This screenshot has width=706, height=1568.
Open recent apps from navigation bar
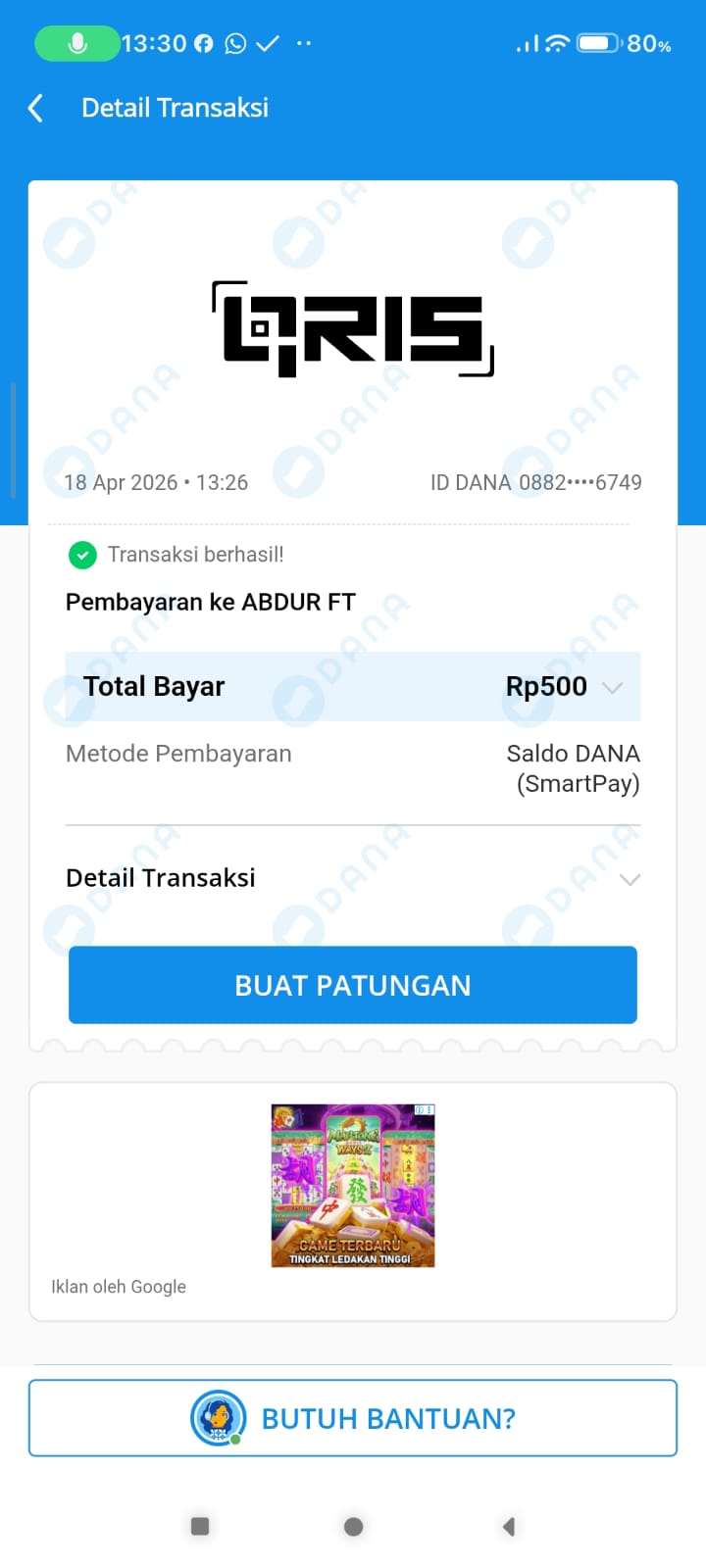tap(200, 1526)
